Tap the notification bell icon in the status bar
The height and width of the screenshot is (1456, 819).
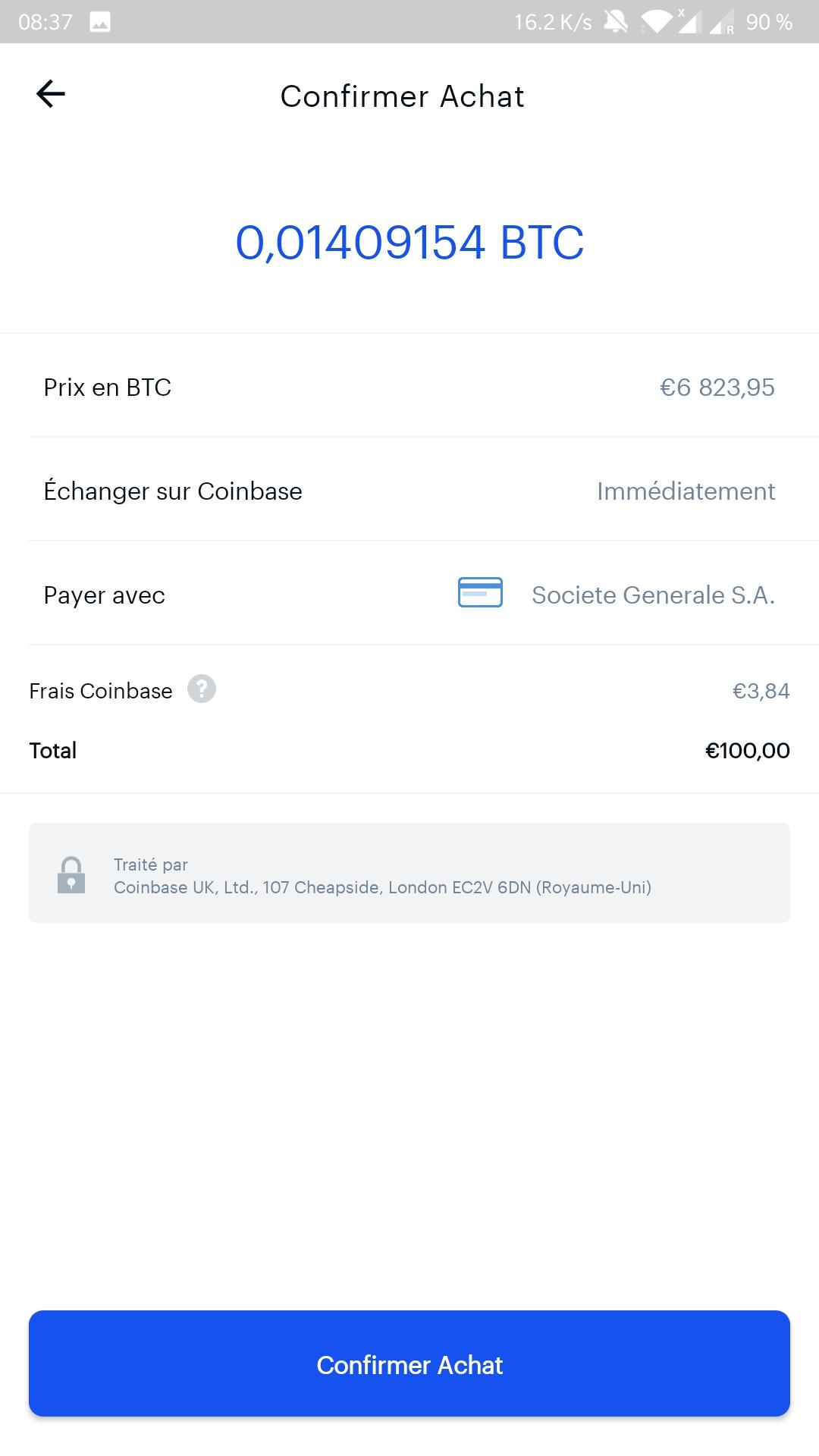[x=616, y=21]
